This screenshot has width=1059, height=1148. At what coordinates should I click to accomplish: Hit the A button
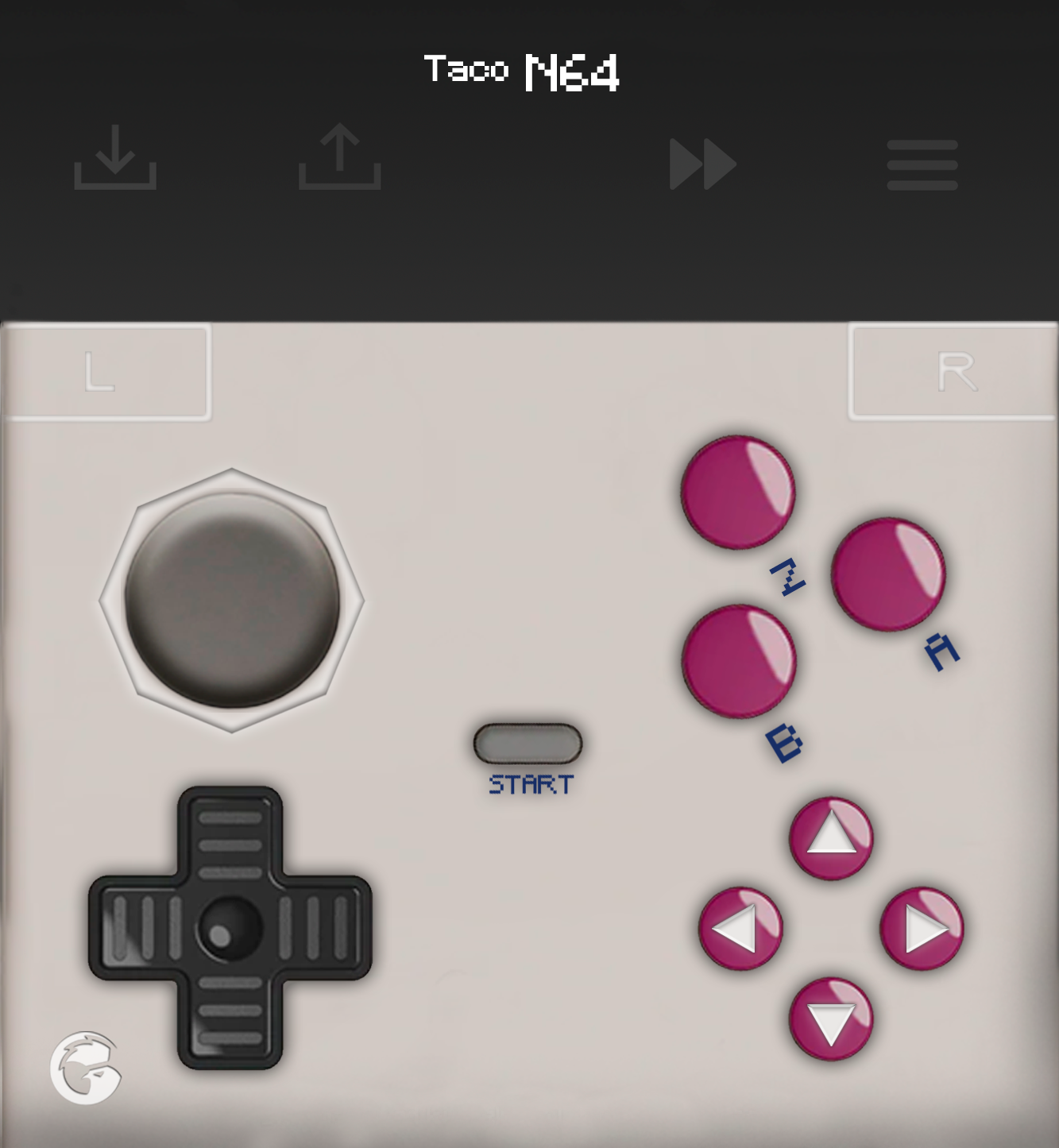point(888,574)
